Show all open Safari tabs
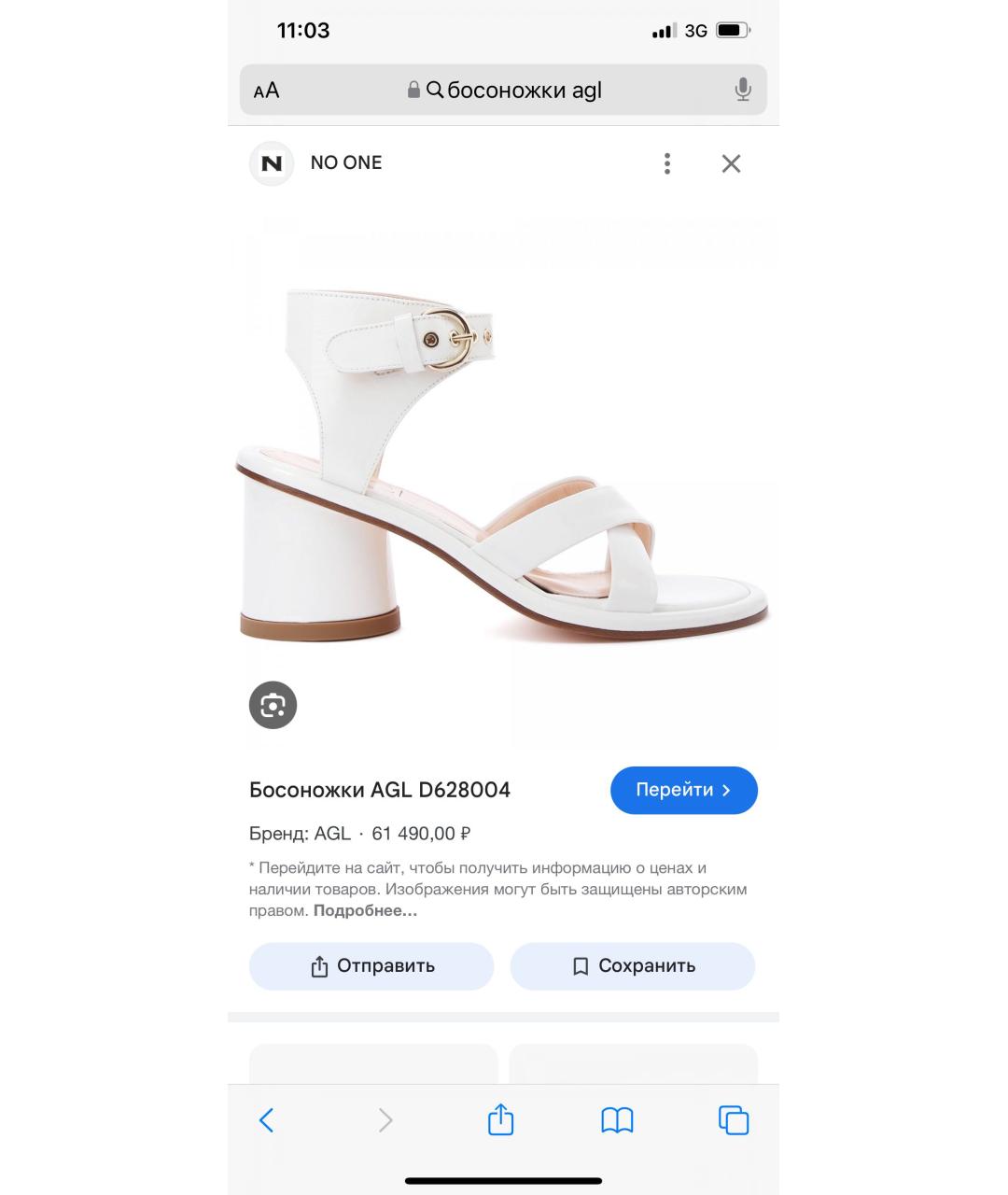 click(x=733, y=1119)
